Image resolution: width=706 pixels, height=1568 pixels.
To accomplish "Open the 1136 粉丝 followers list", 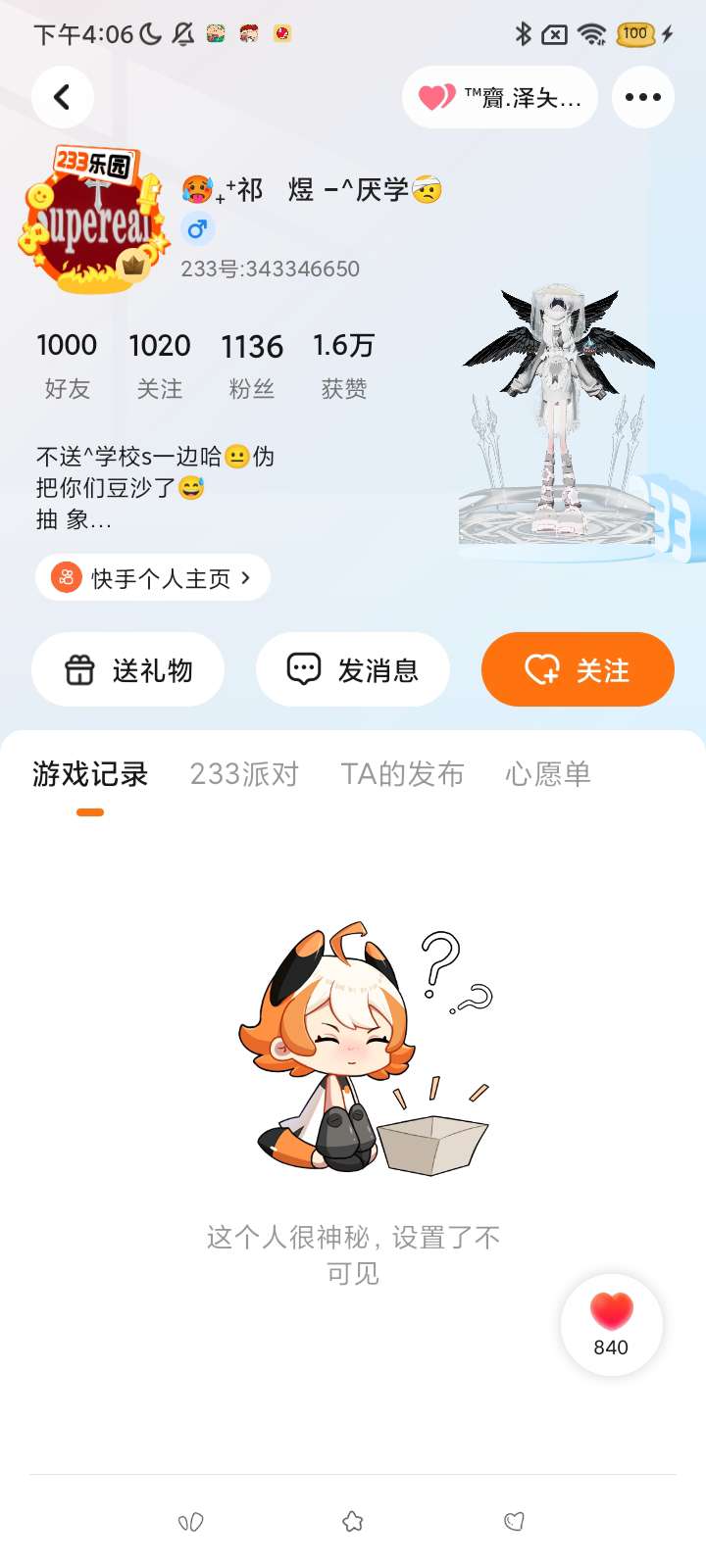I will click(252, 365).
